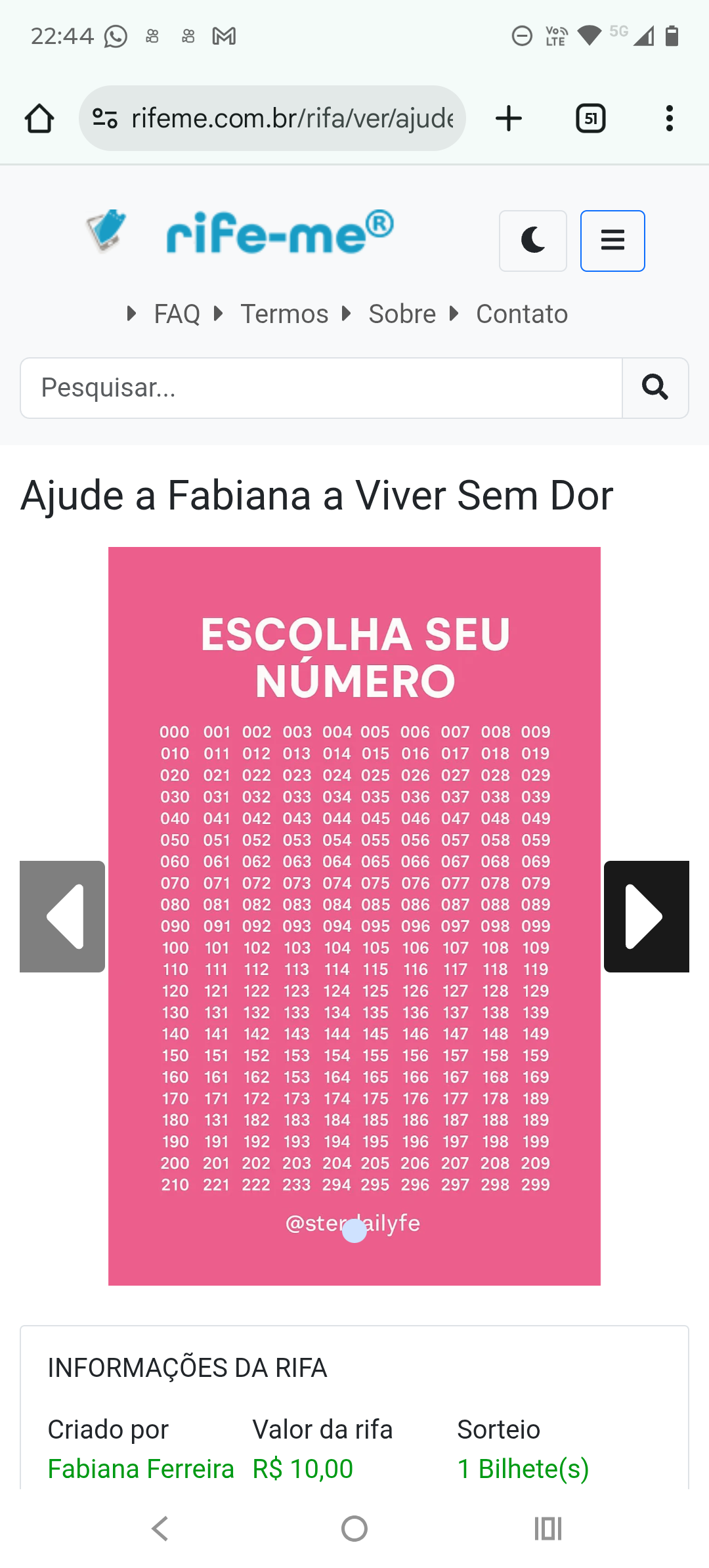Open Chrome's three-dot menu
This screenshot has height=1568, width=709.
pyautogui.click(x=669, y=118)
